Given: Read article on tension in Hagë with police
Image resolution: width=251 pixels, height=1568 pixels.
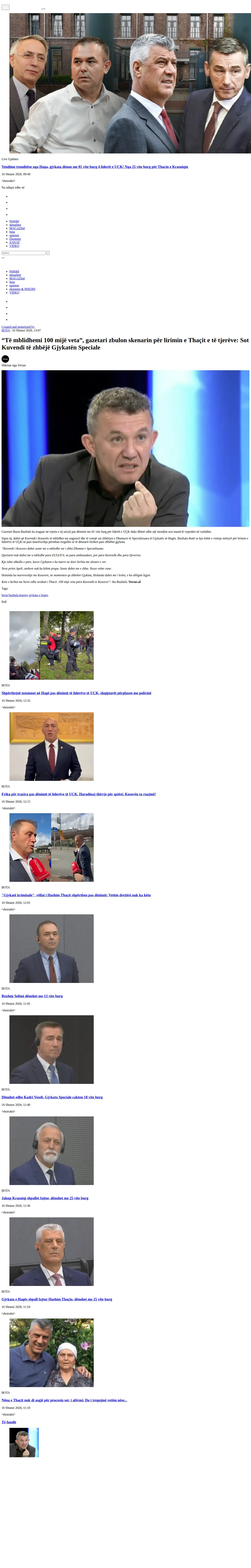Looking at the screenshot, I should pos(76,693).
